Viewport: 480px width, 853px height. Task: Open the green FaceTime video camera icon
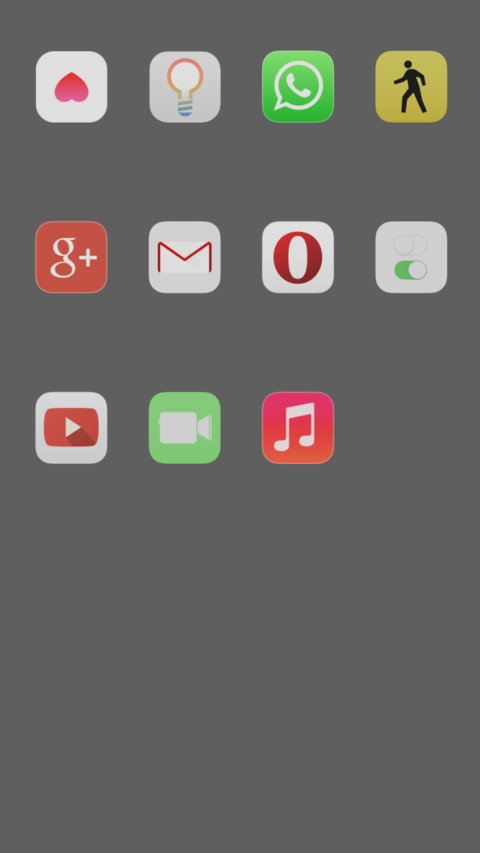[184, 428]
